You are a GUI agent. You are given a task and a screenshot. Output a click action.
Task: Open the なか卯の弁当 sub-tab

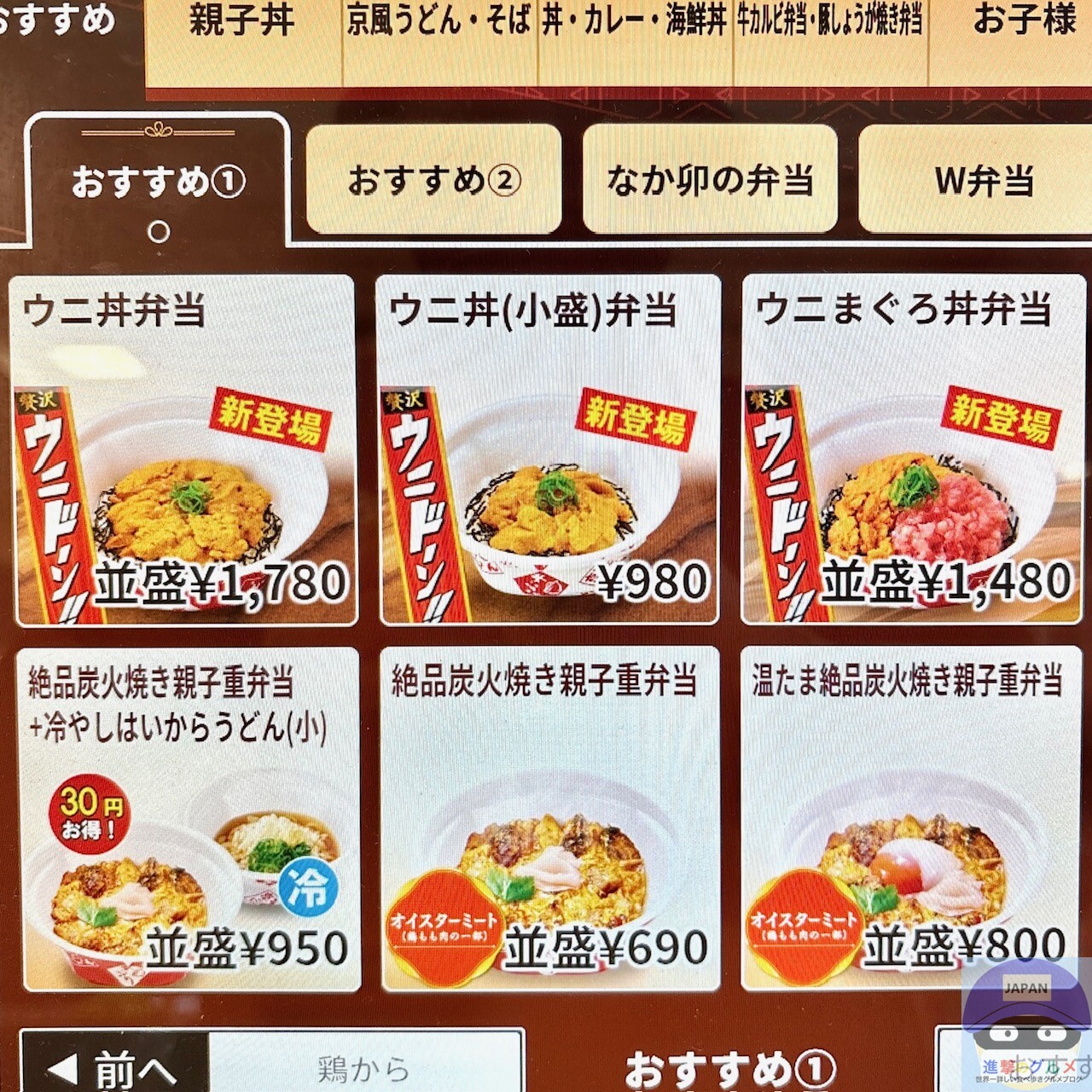coord(710,179)
